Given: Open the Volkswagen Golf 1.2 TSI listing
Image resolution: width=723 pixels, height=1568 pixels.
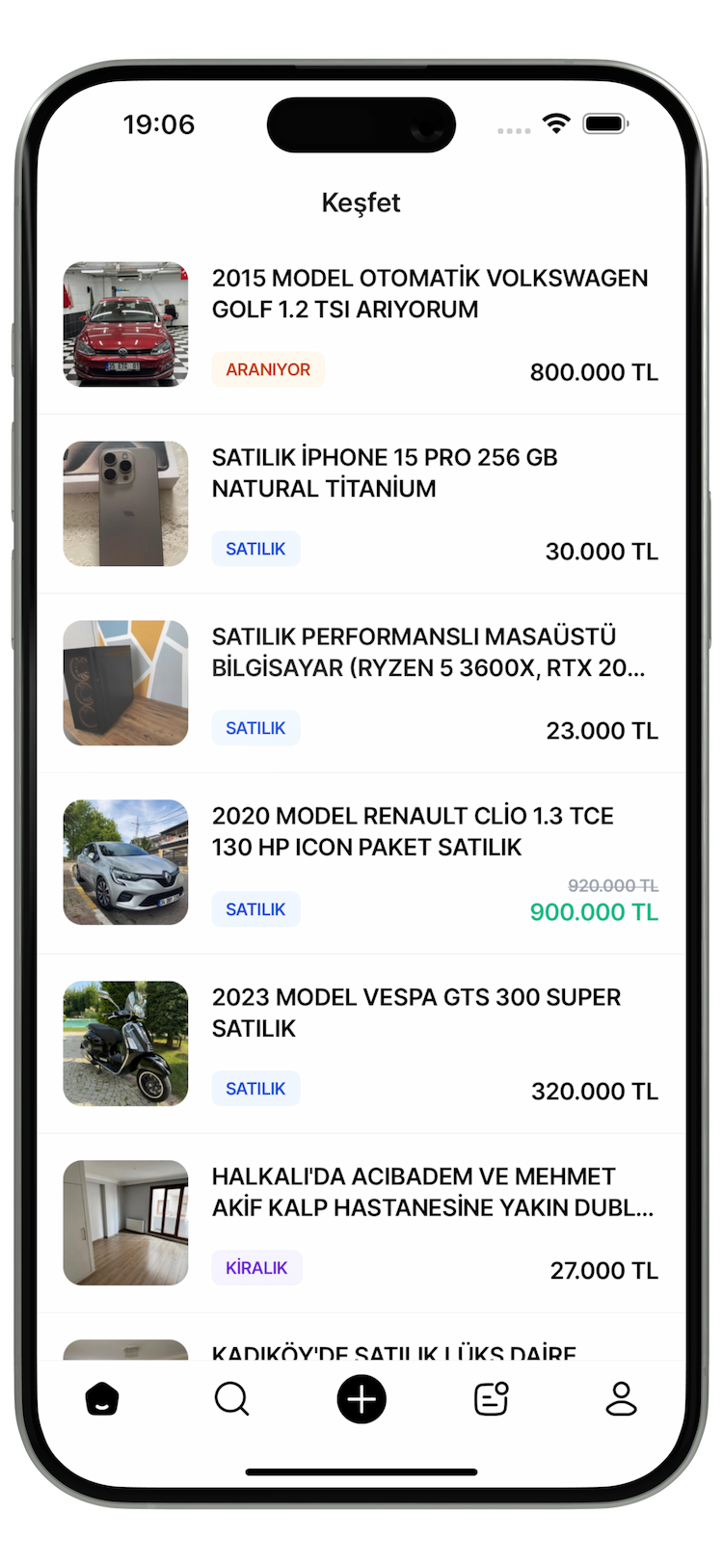Looking at the screenshot, I should [x=361, y=324].
